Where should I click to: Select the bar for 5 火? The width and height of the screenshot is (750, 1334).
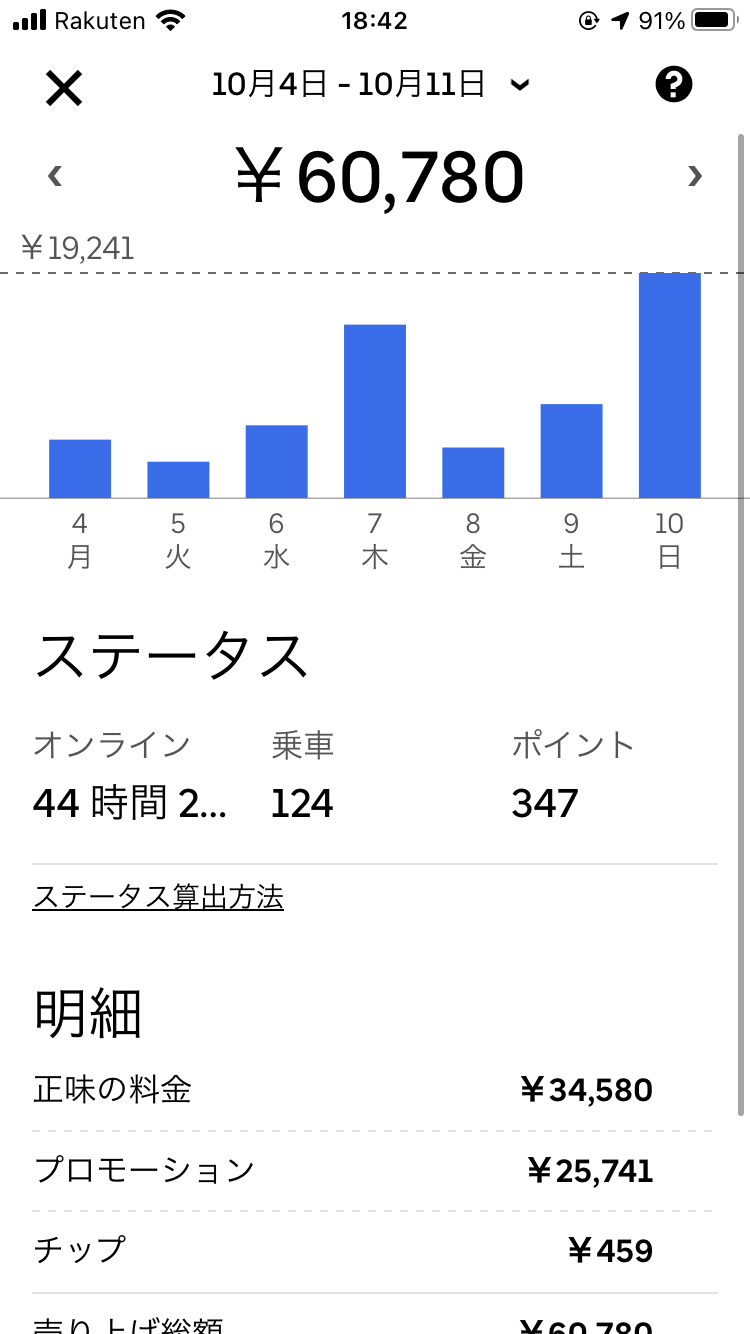(x=178, y=479)
